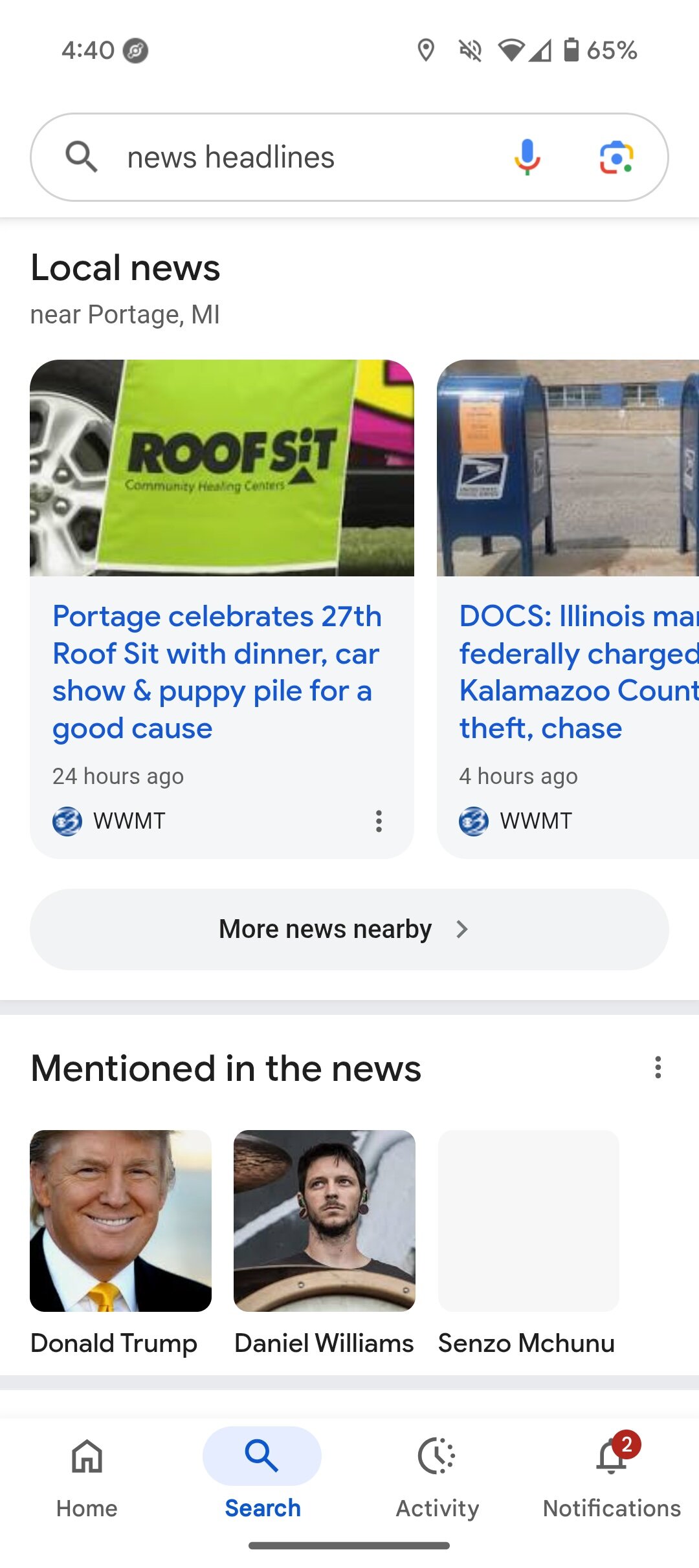
Task: Show more news nearby
Action: pyautogui.click(x=349, y=929)
